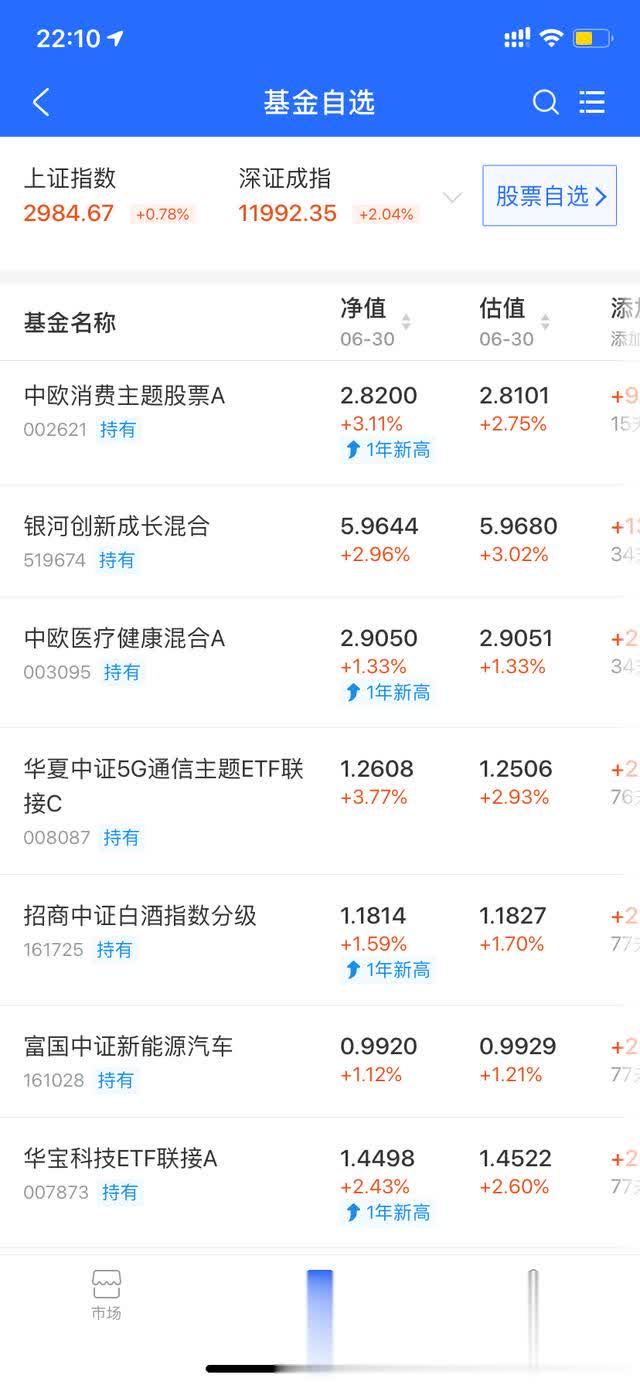This screenshot has width=640, height=1385.
Task: Open the search icon in header
Action: coord(545,102)
